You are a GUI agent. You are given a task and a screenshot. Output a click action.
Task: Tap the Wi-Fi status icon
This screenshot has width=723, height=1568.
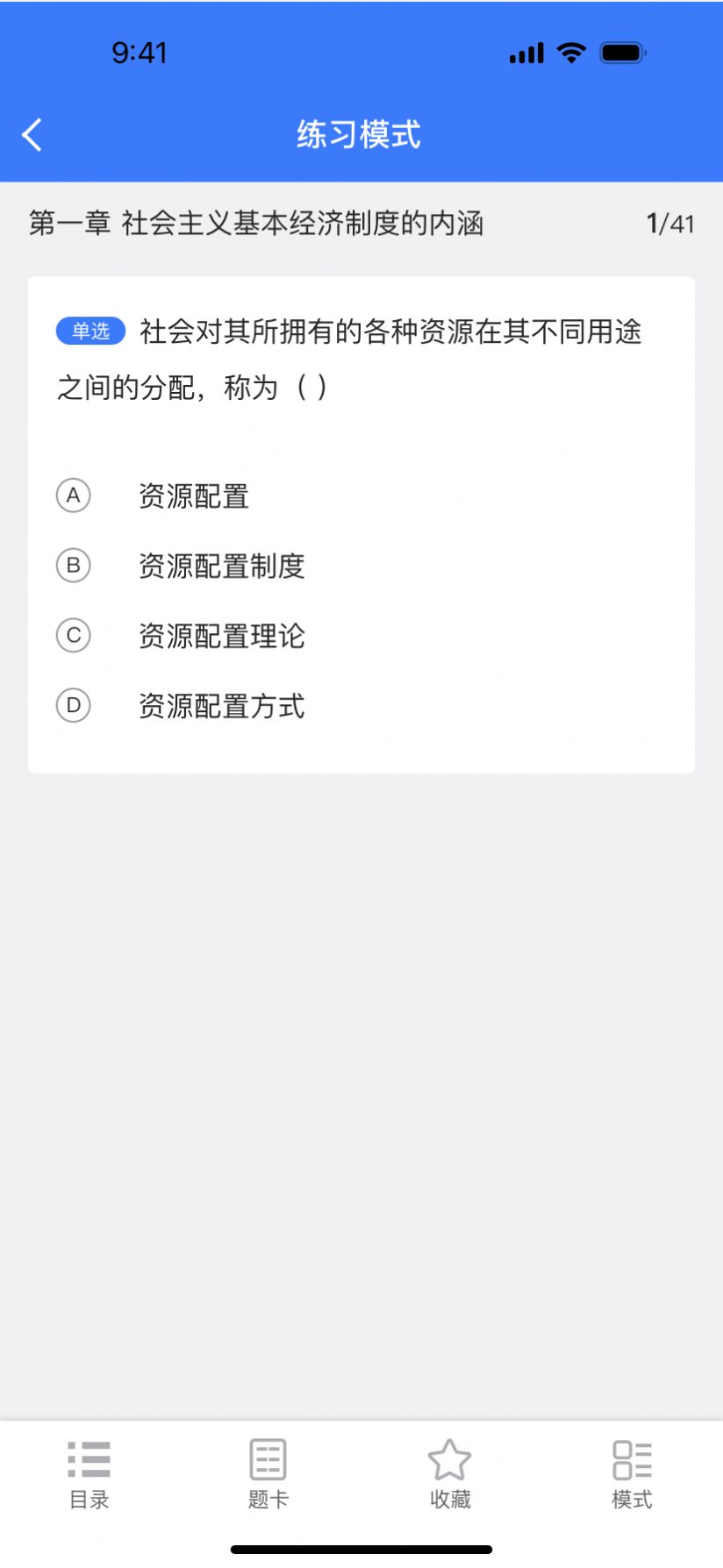point(570,53)
